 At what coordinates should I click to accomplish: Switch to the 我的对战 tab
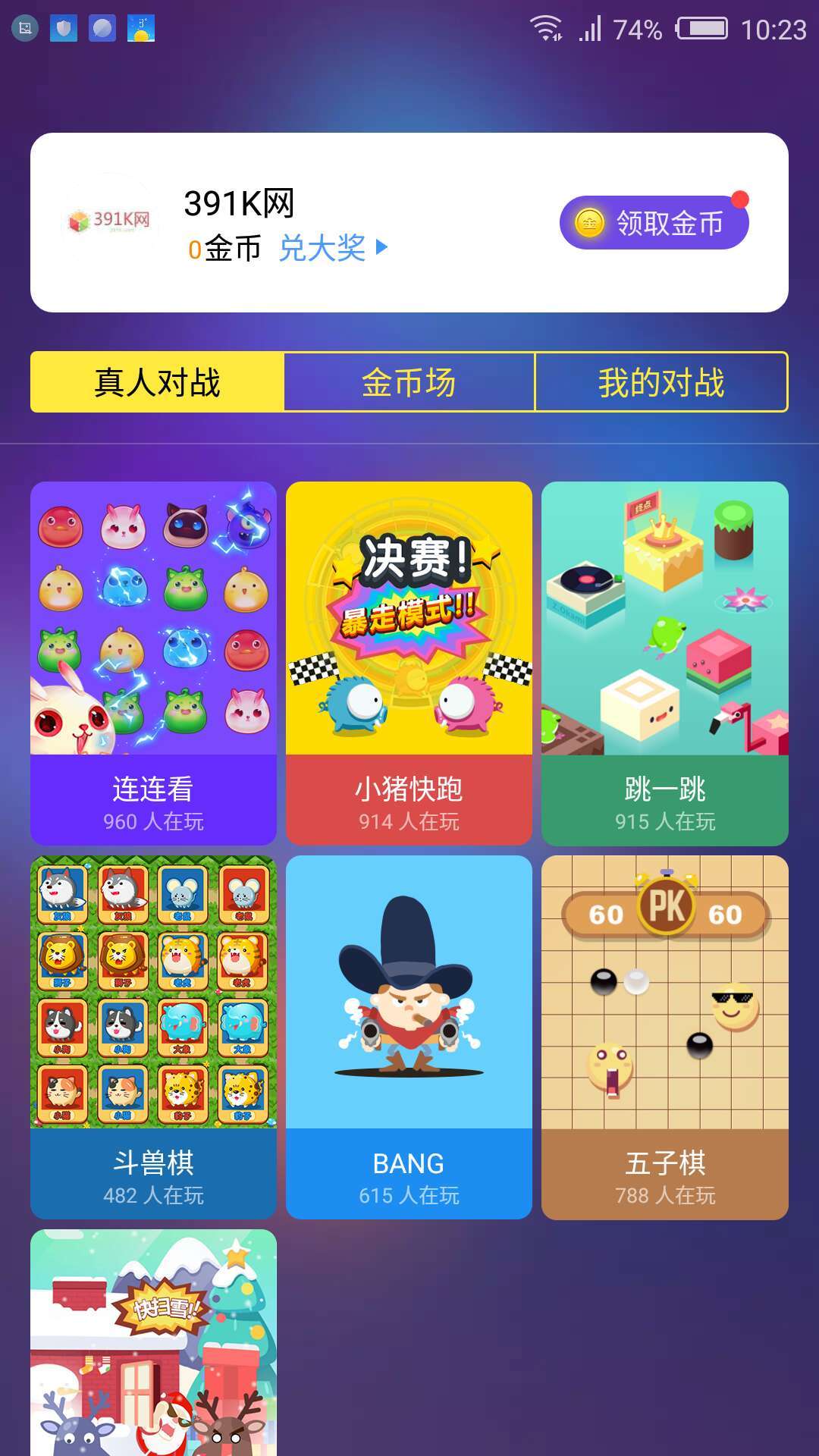tap(661, 382)
